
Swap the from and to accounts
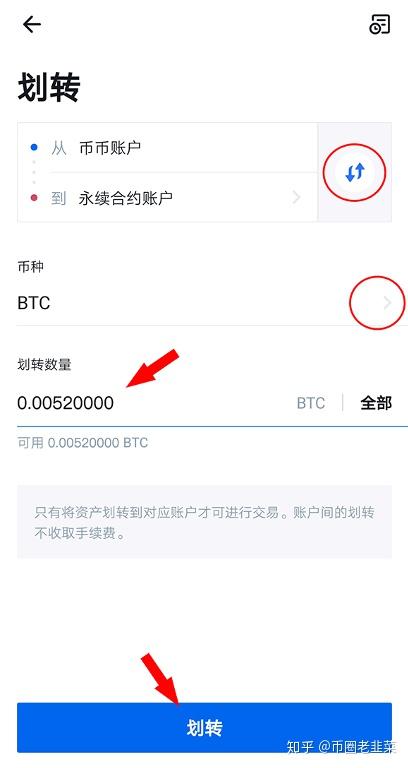[355, 172]
